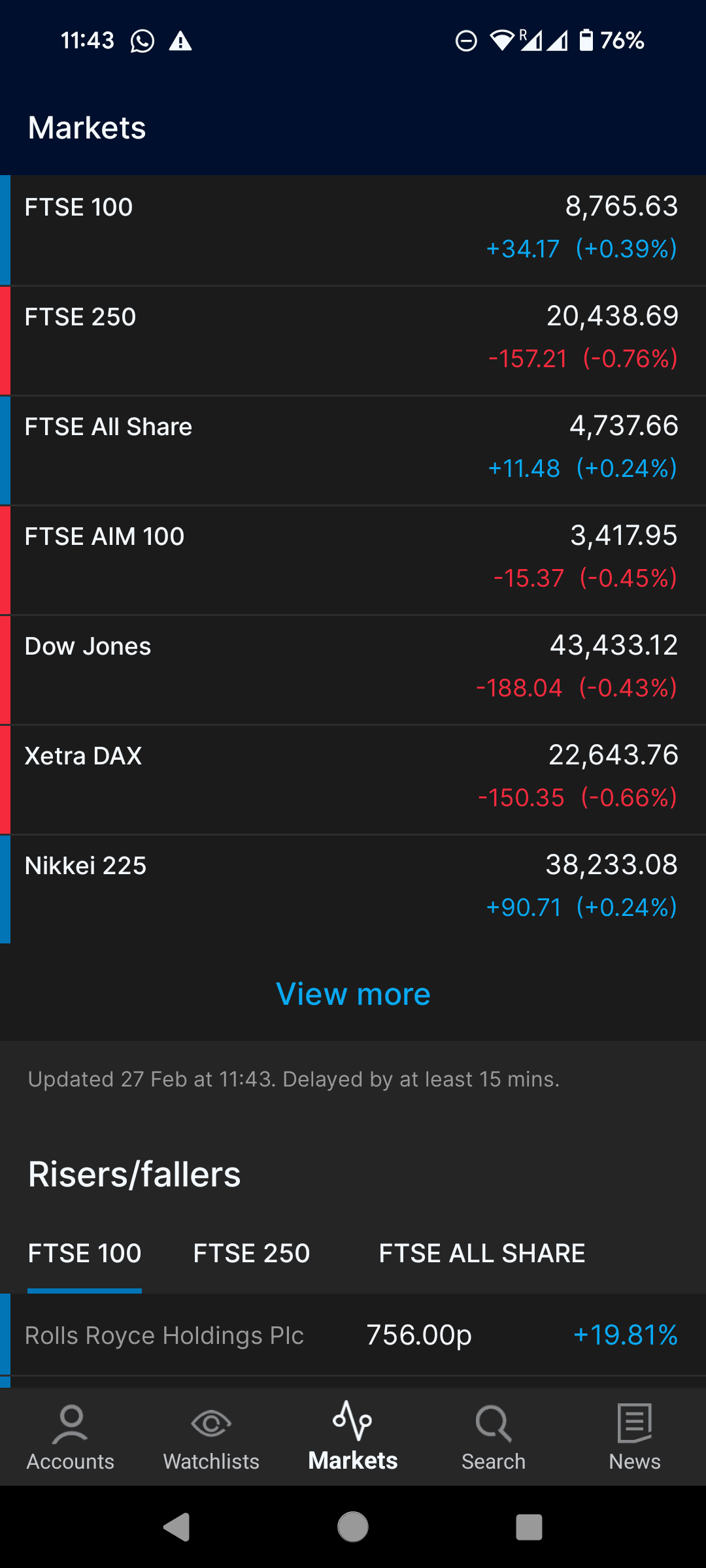The height and width of the screenshot is (1568, 706).
Task: View the Xetra DAX index
Action: [353, 779]
